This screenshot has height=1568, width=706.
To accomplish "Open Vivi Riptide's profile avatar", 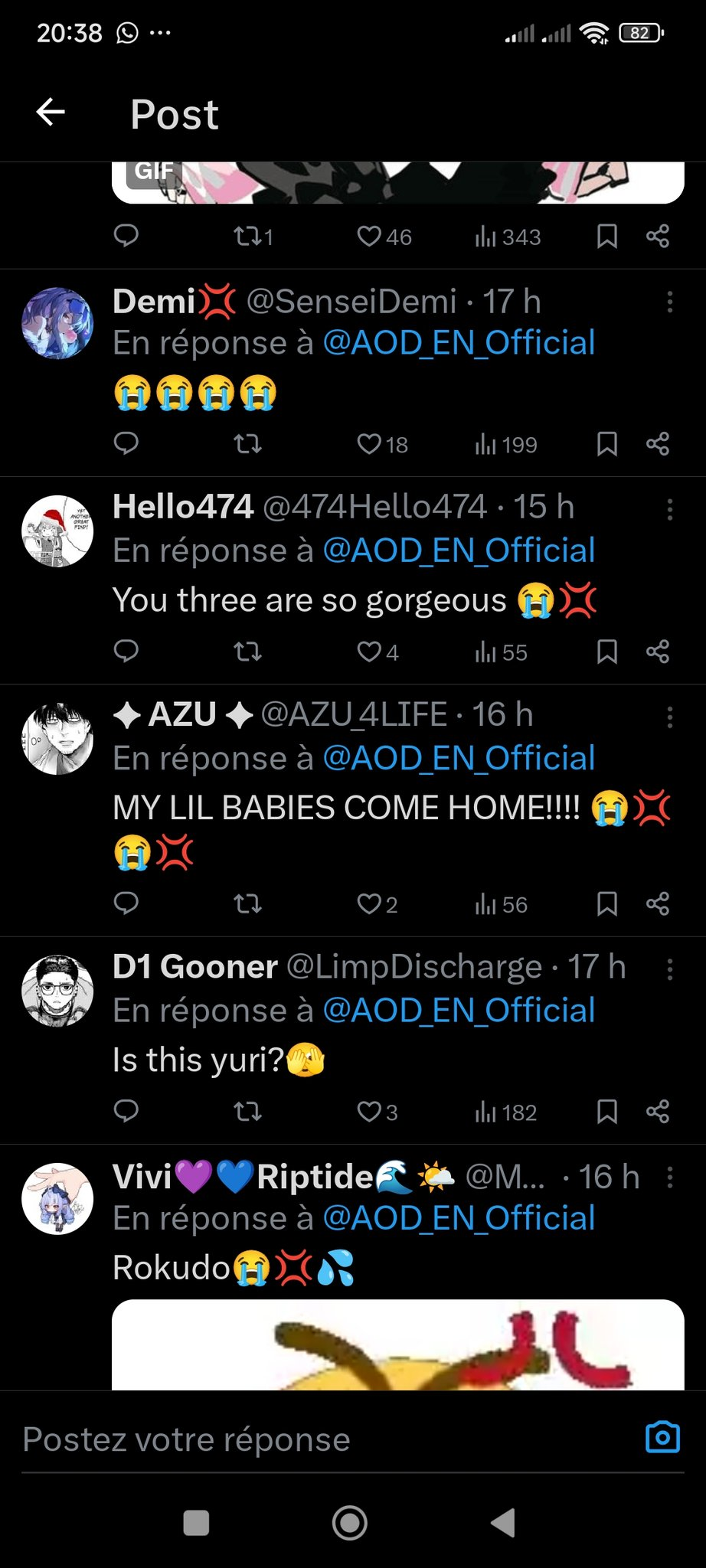I will click(57, 1198).
